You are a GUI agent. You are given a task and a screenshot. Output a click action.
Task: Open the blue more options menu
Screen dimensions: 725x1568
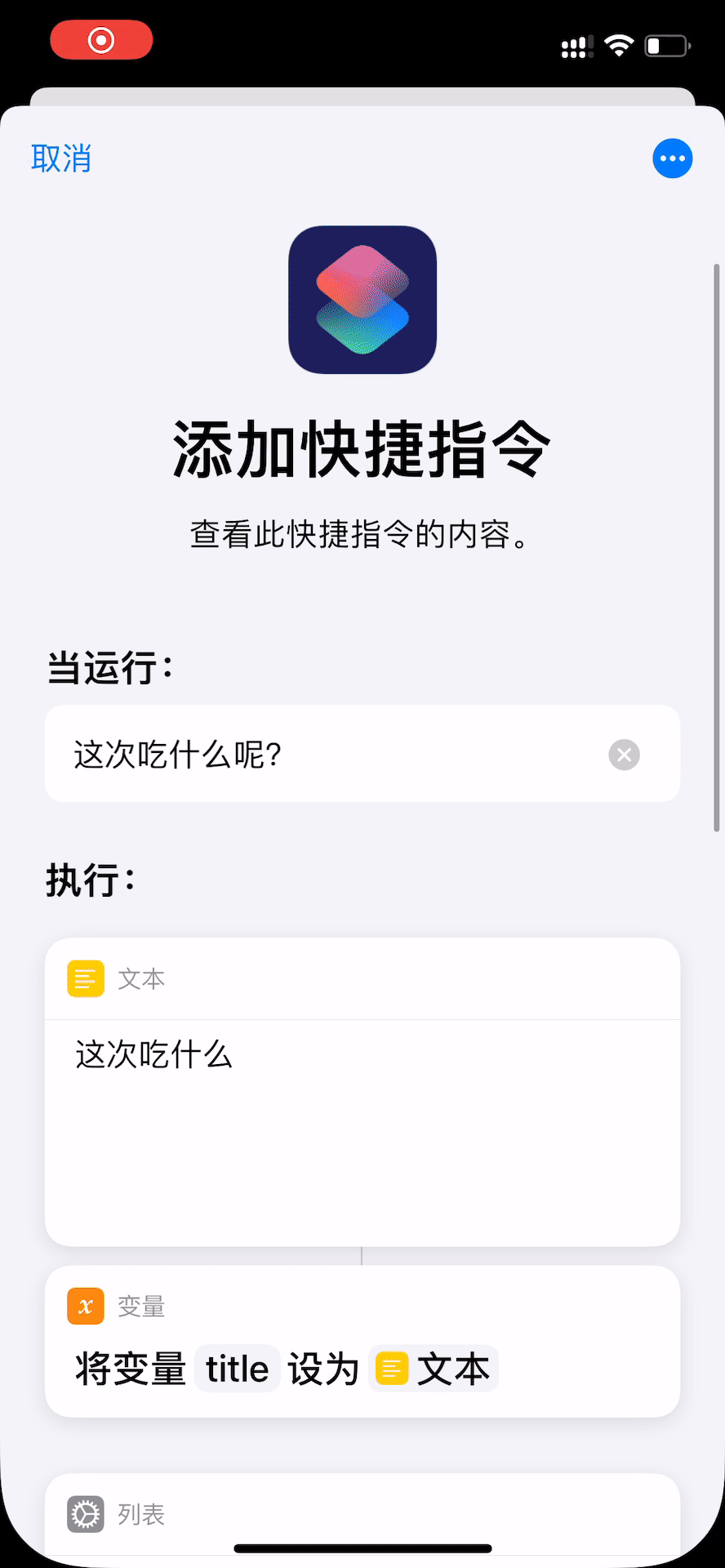(x=672, y=158)
